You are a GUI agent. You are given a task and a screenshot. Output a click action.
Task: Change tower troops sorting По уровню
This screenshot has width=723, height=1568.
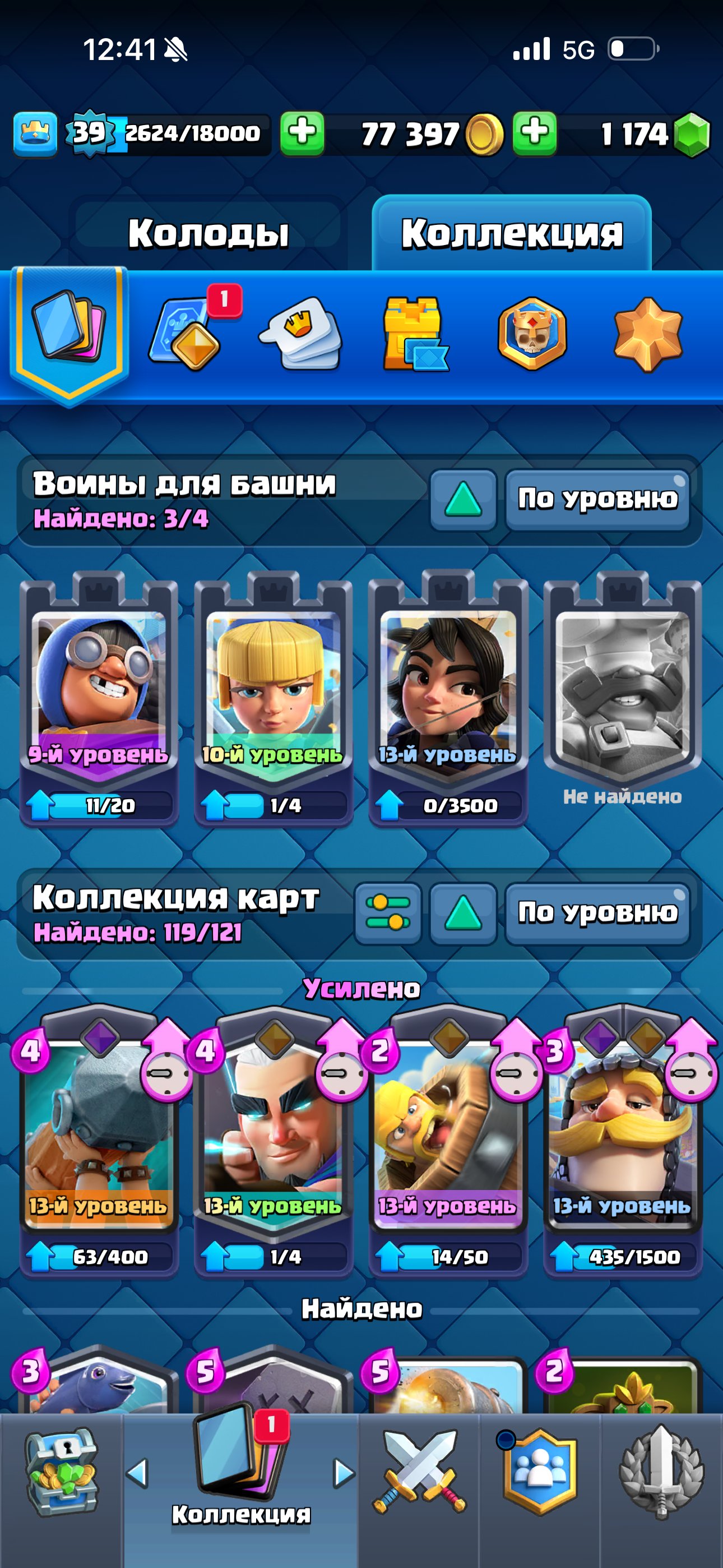coord(597,499)
